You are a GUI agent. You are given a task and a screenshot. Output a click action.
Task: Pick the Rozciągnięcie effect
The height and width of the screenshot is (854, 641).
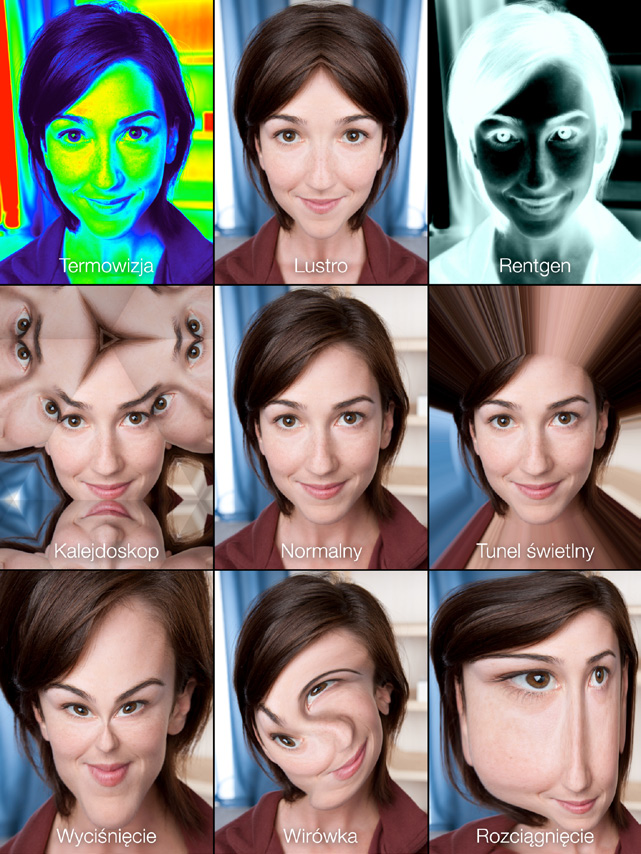(535, 712)
